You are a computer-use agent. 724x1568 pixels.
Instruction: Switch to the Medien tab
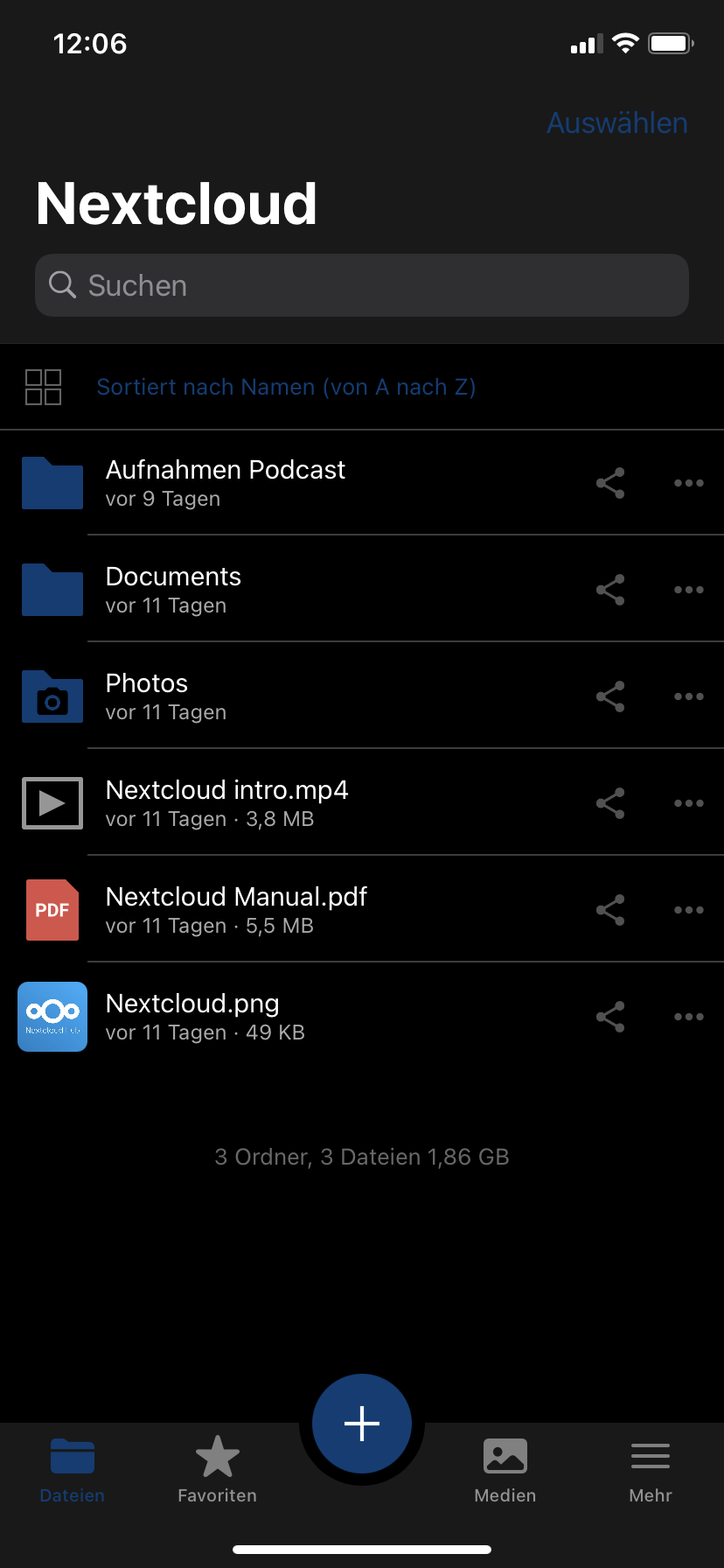pos(505,1470)
